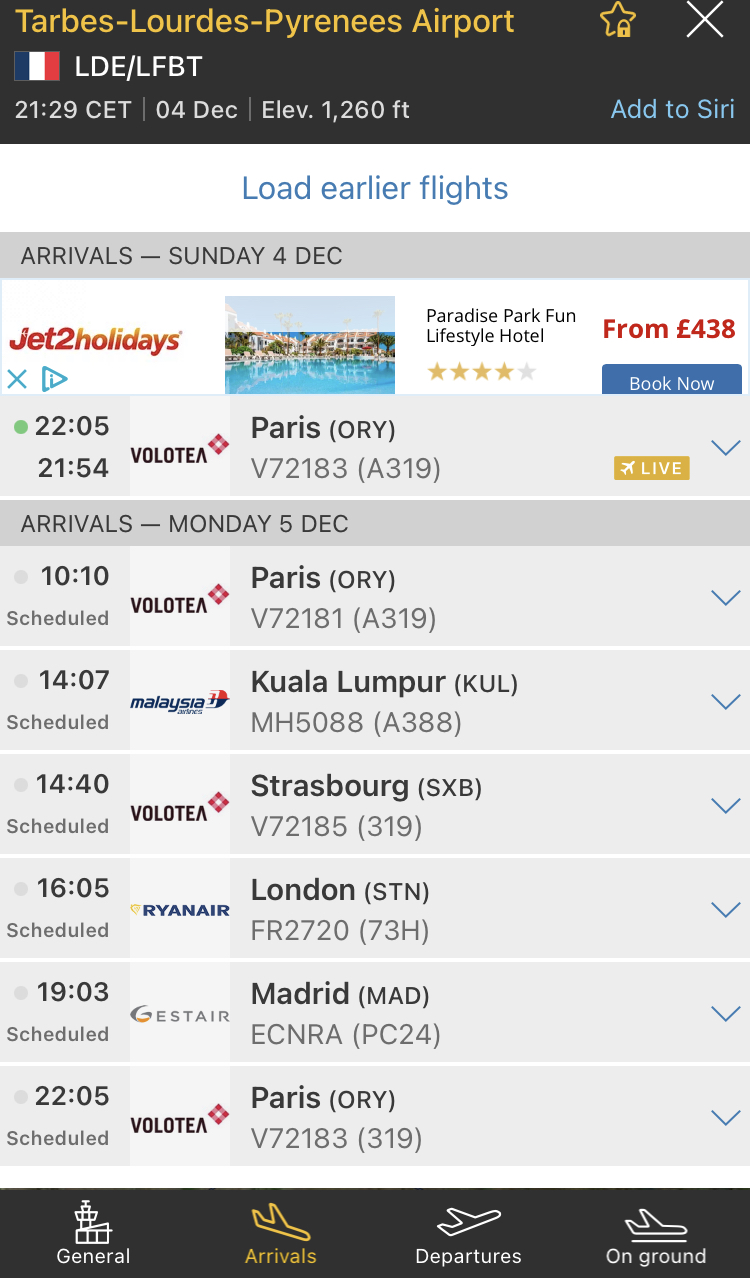Expand the Strasbourg V72185 flight chevron
Image resolution: width=750 pixels, height=1278 pixels.
tap(725, 805)
